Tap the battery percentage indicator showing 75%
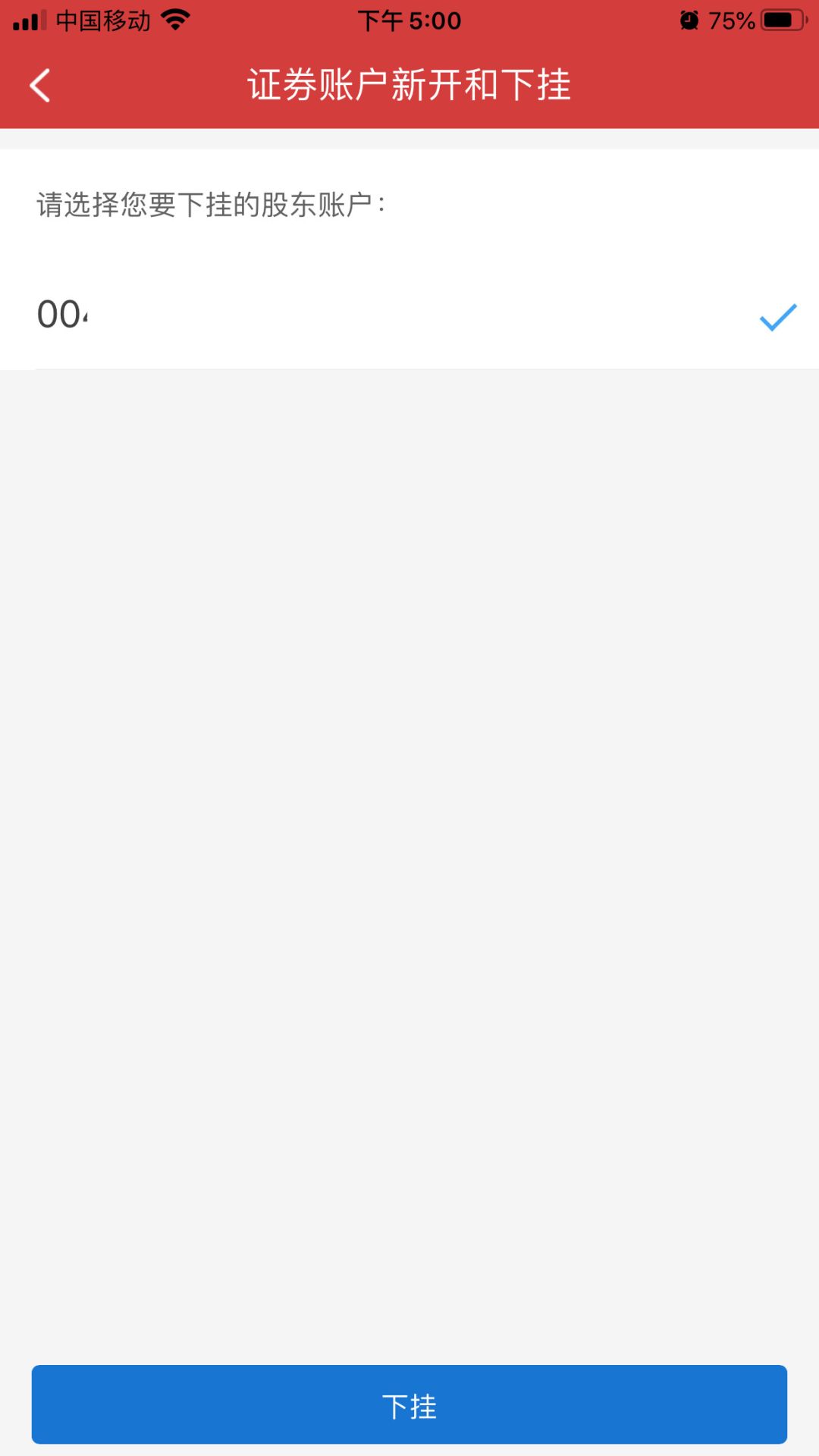 click(x=733, y=20)
